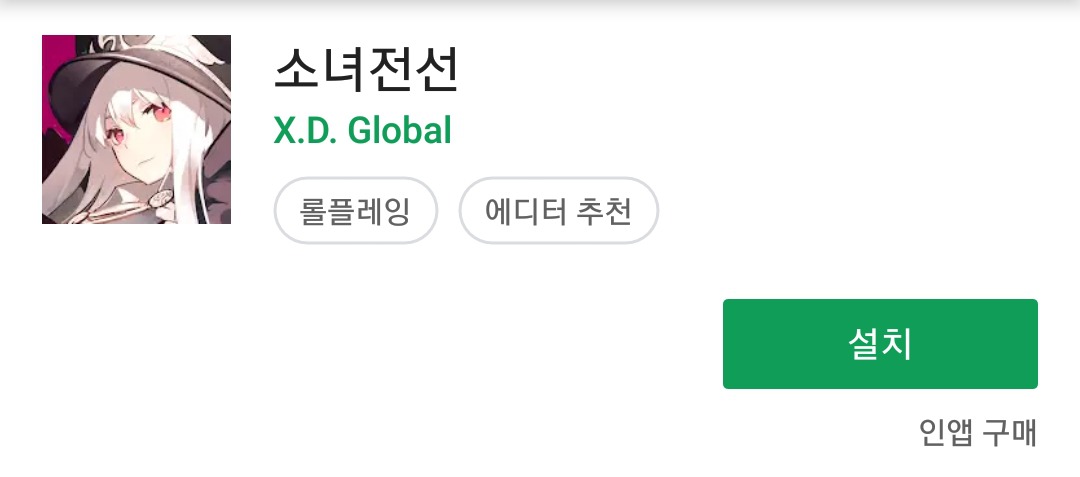Viewport: 1080px width, 477px height.
Task: Select the 롤플레잉 category chip
Action: (355, 211)
